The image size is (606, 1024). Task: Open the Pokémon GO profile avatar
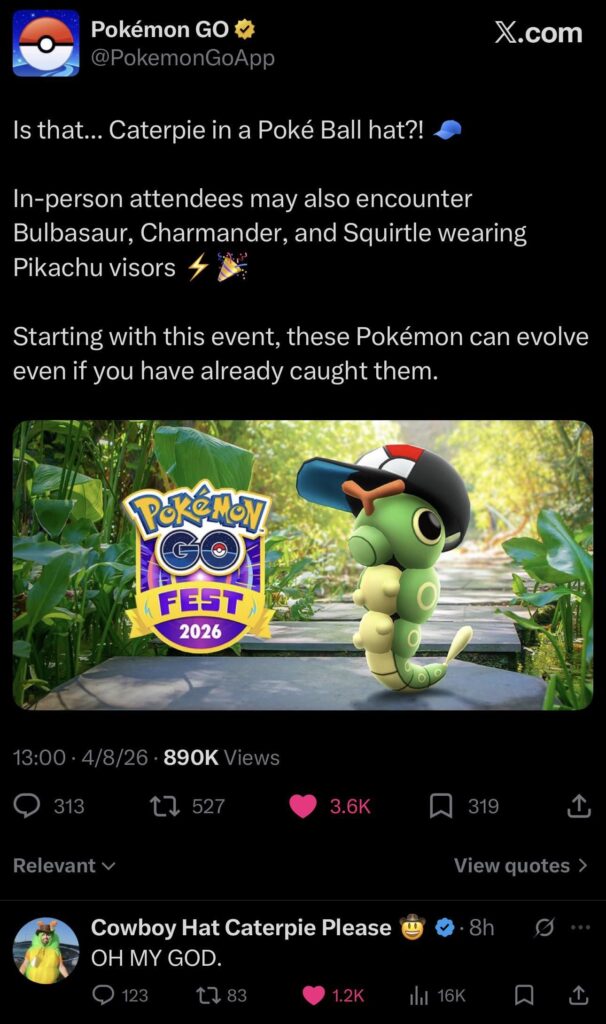pos(46,43)
